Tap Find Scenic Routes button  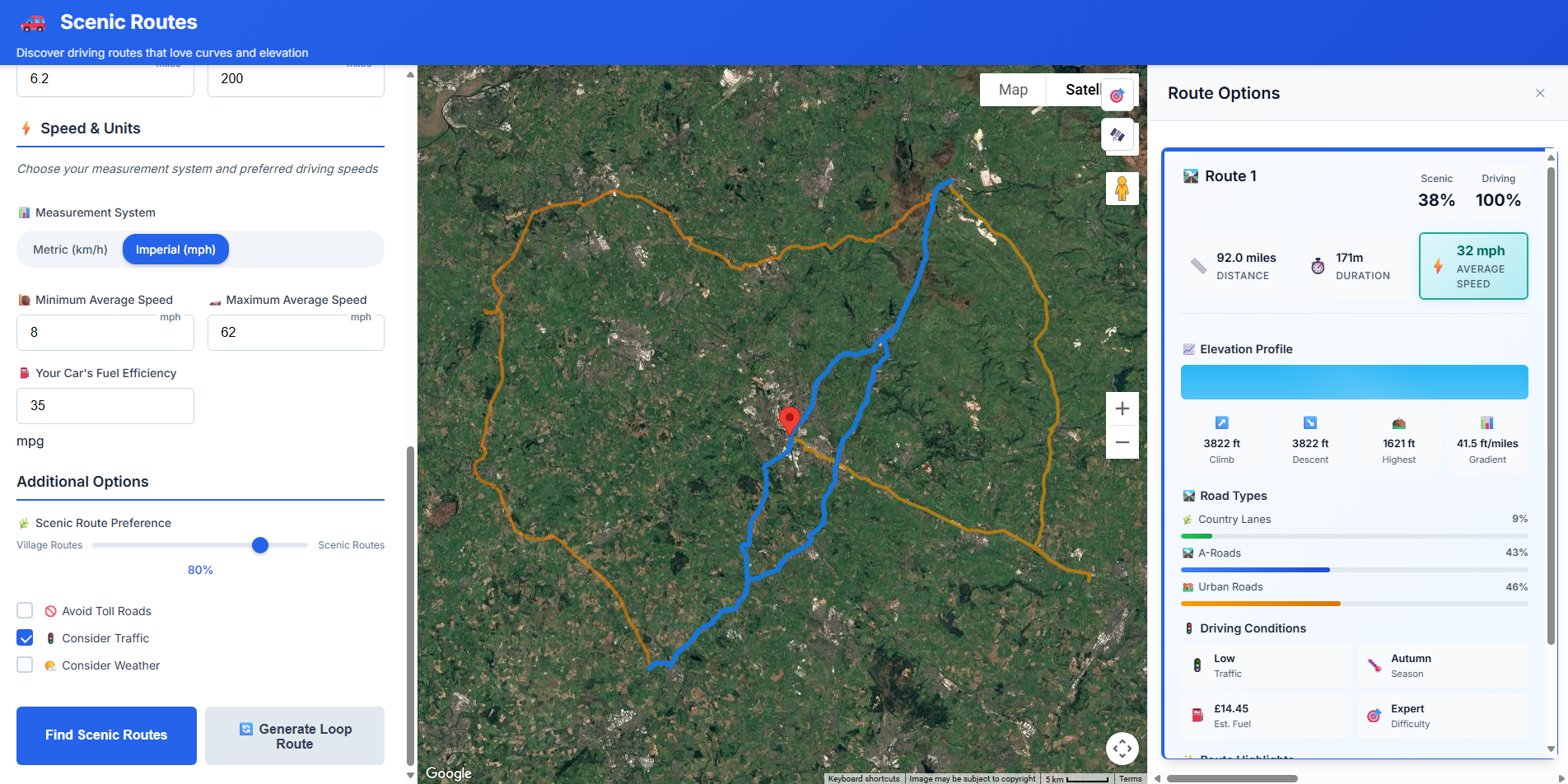click(106, 735)
